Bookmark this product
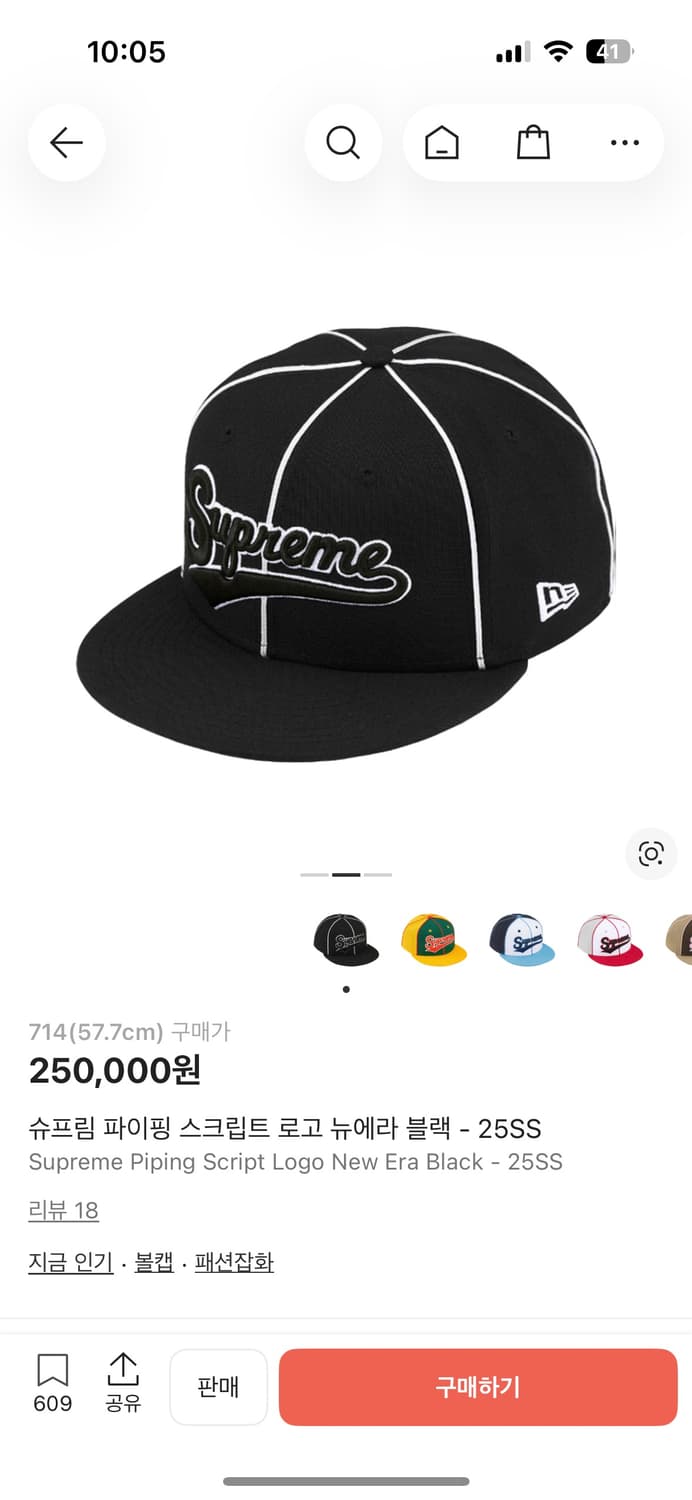 point(52,1384)
